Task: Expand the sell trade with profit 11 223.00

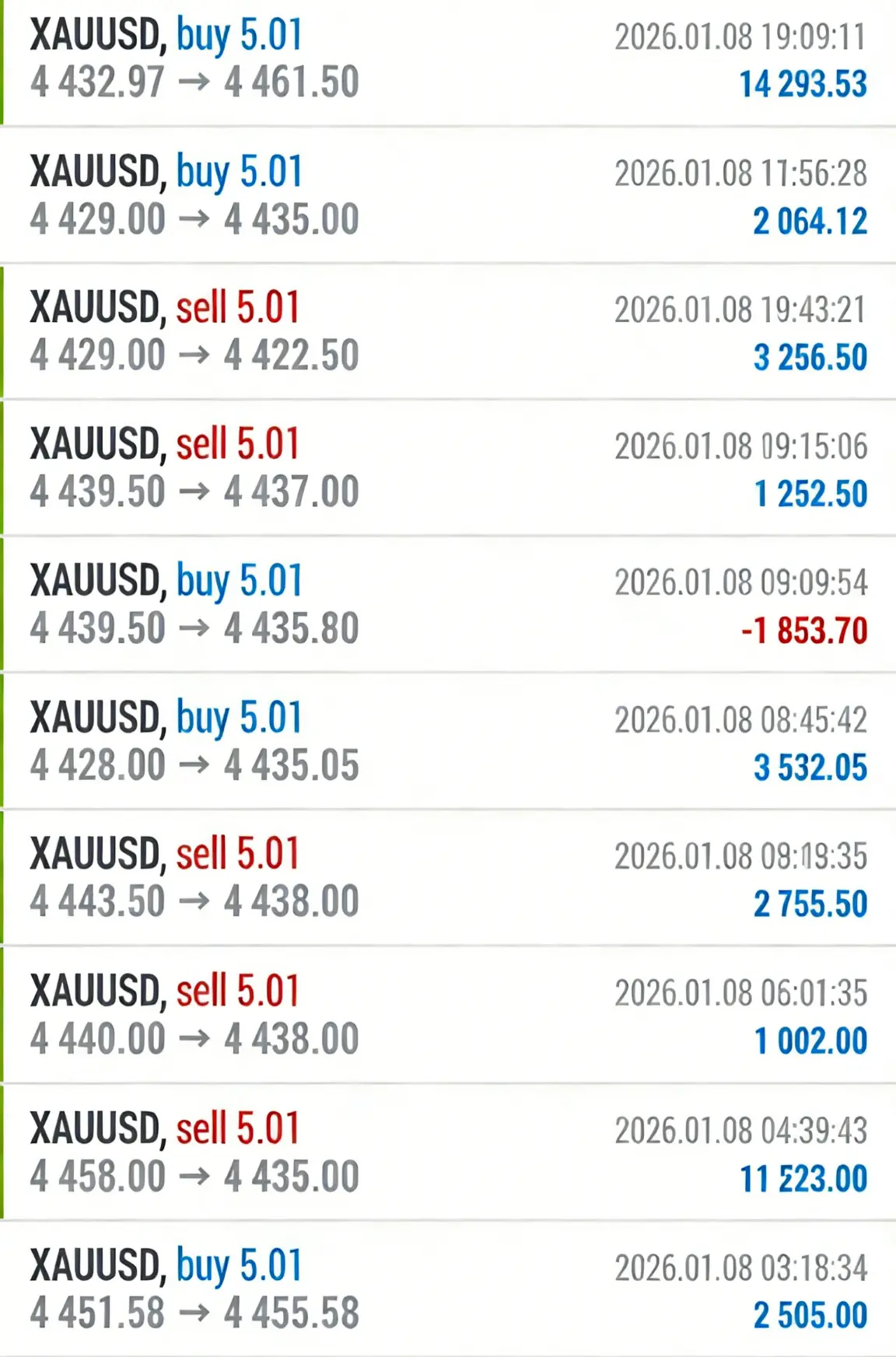Action: click(448, 1152)
